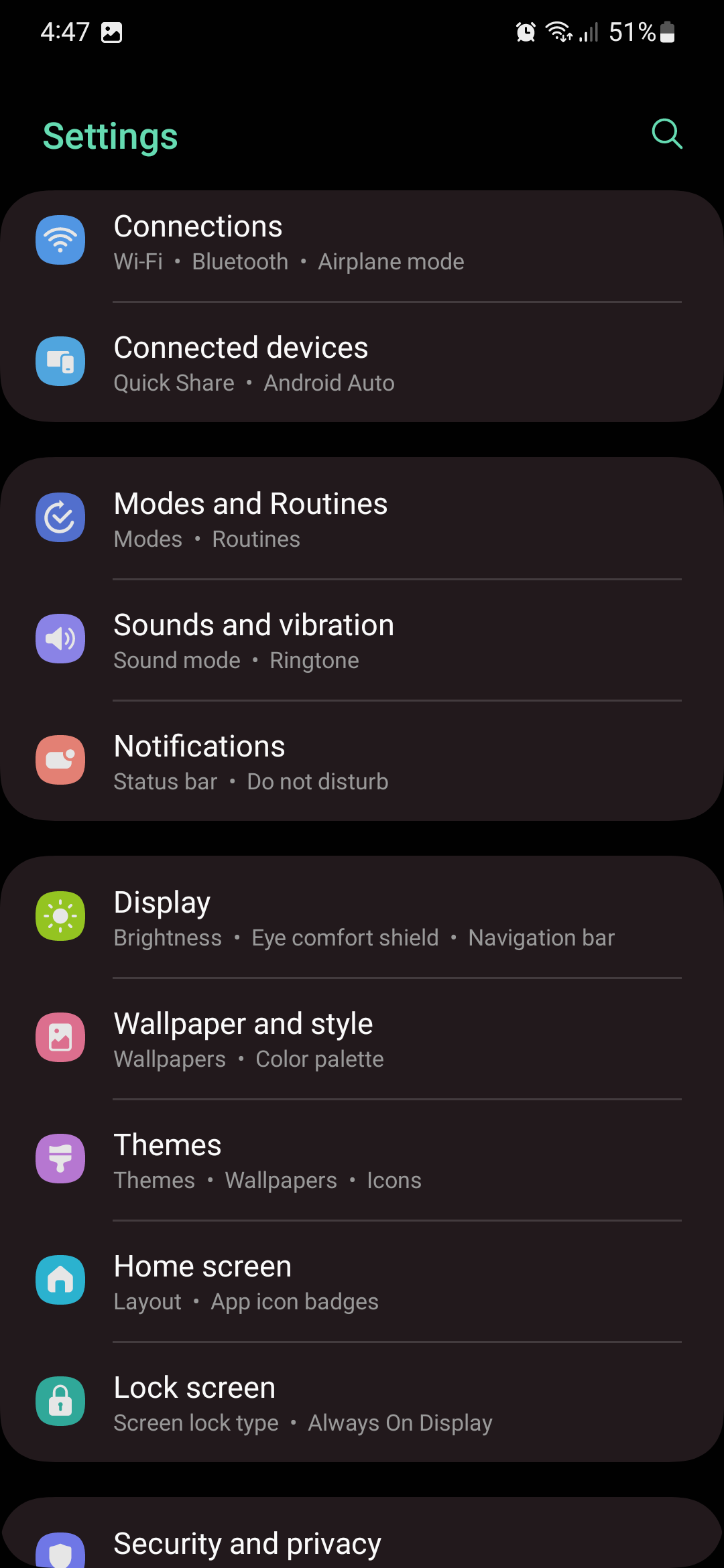Select Sounds and vibration
This screenshot has width=724, height=1568.
362,641
